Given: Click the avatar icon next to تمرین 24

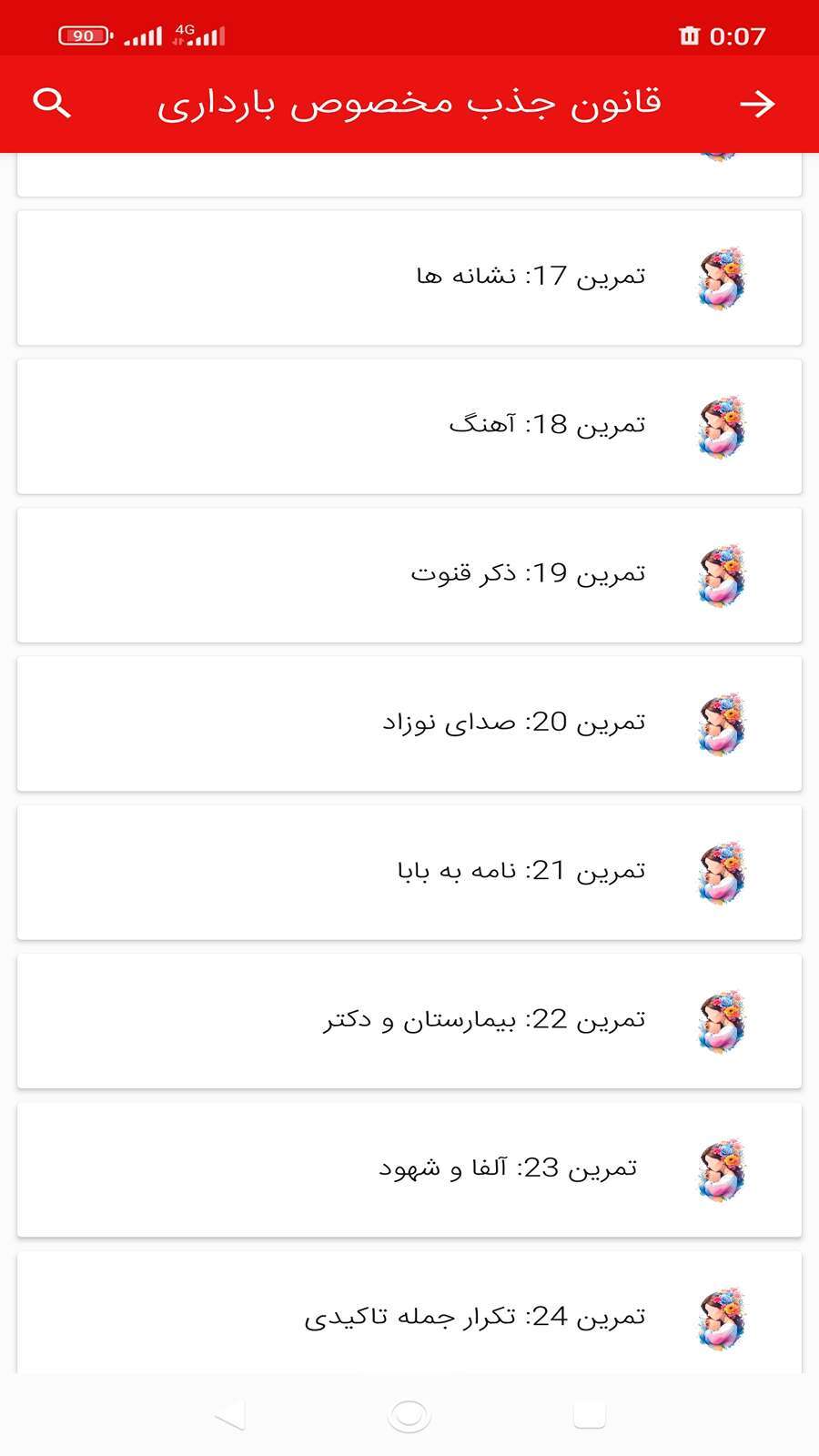Looking at the screenshot, I should click(722, 1317).
